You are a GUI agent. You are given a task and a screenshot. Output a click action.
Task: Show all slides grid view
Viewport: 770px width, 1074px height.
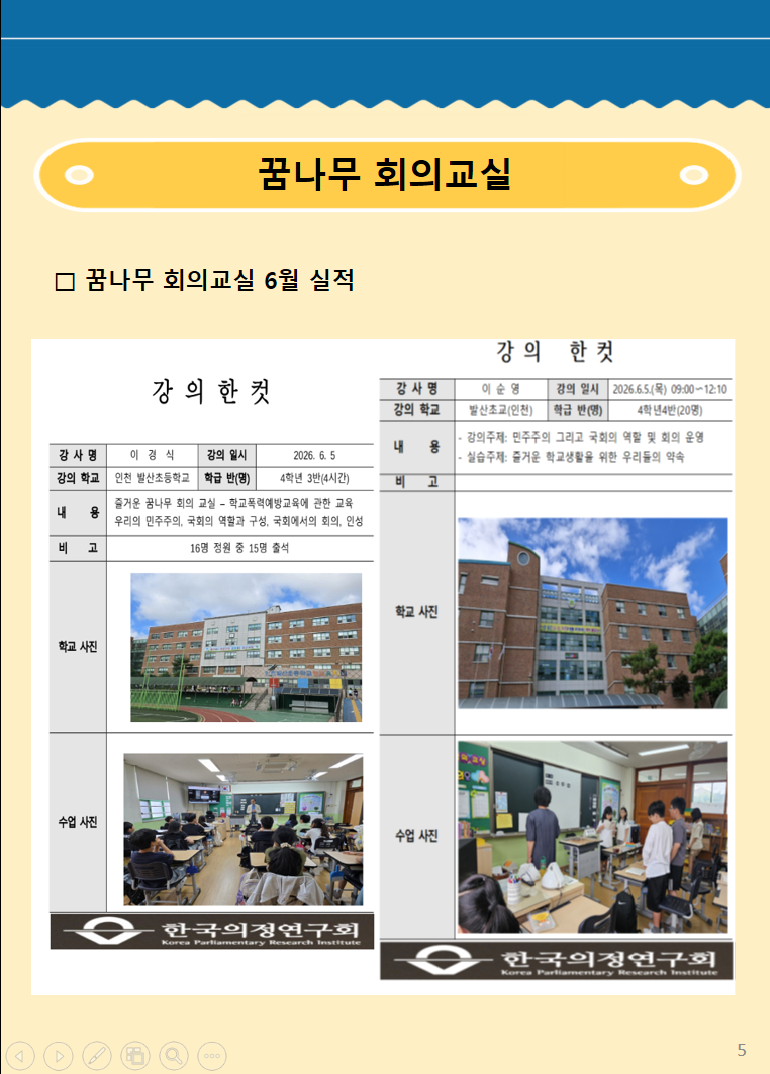(x=135, y=1056)
